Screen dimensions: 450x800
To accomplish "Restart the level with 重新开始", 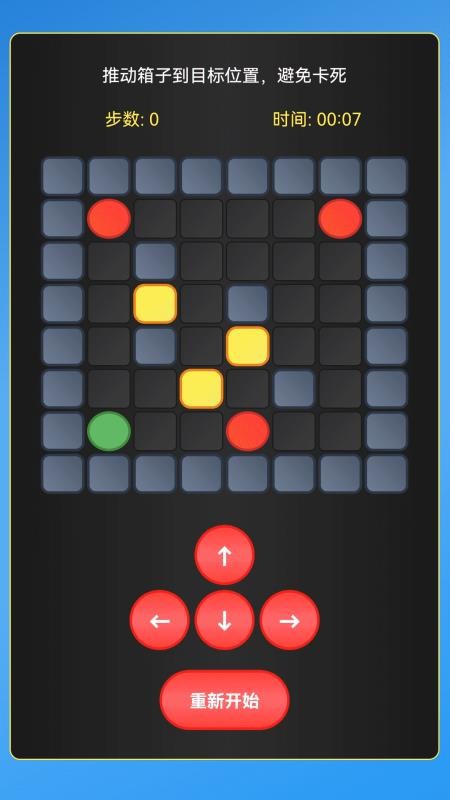I will [x=224, y=701].
